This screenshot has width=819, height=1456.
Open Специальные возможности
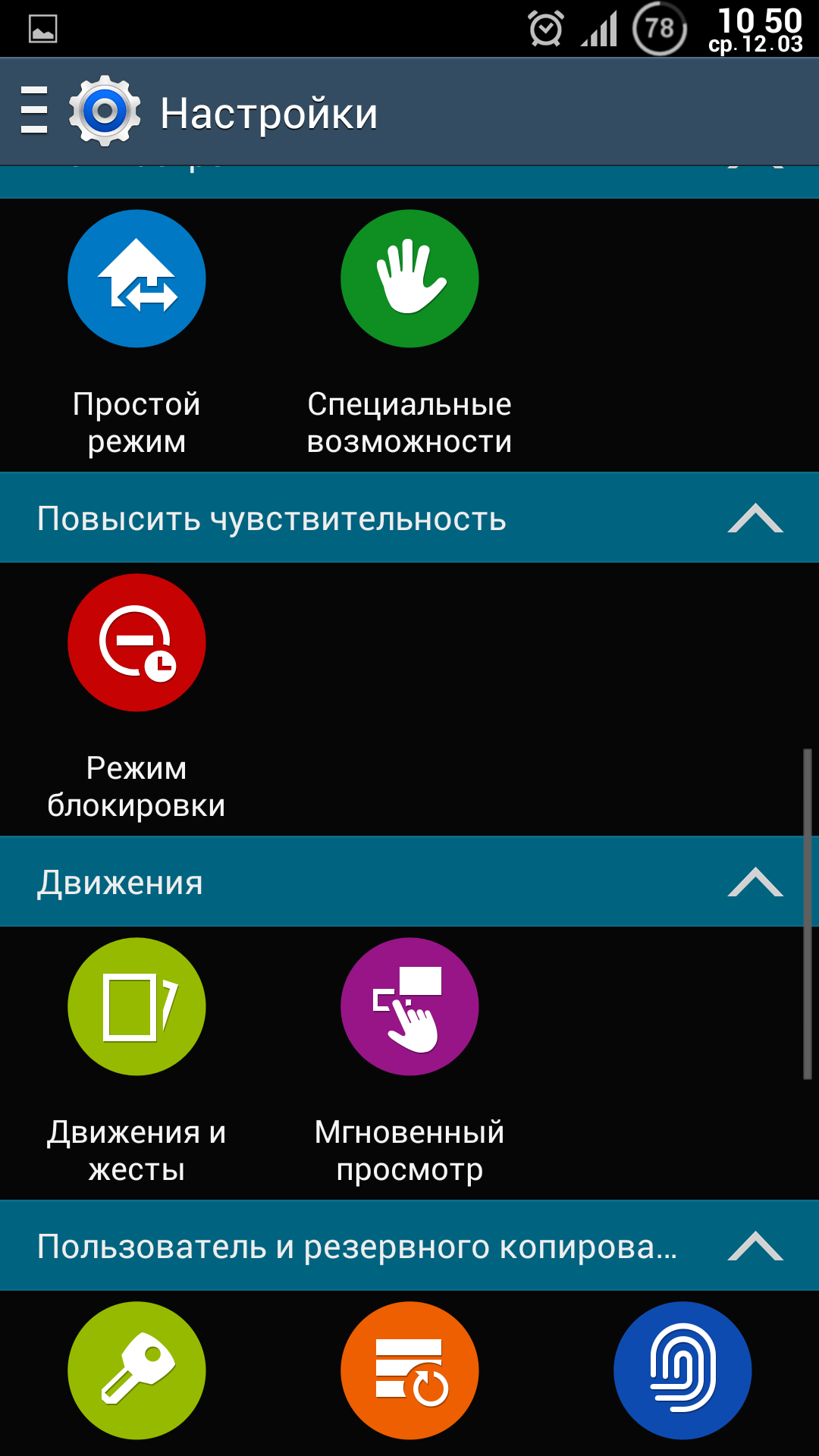(409, 279)
